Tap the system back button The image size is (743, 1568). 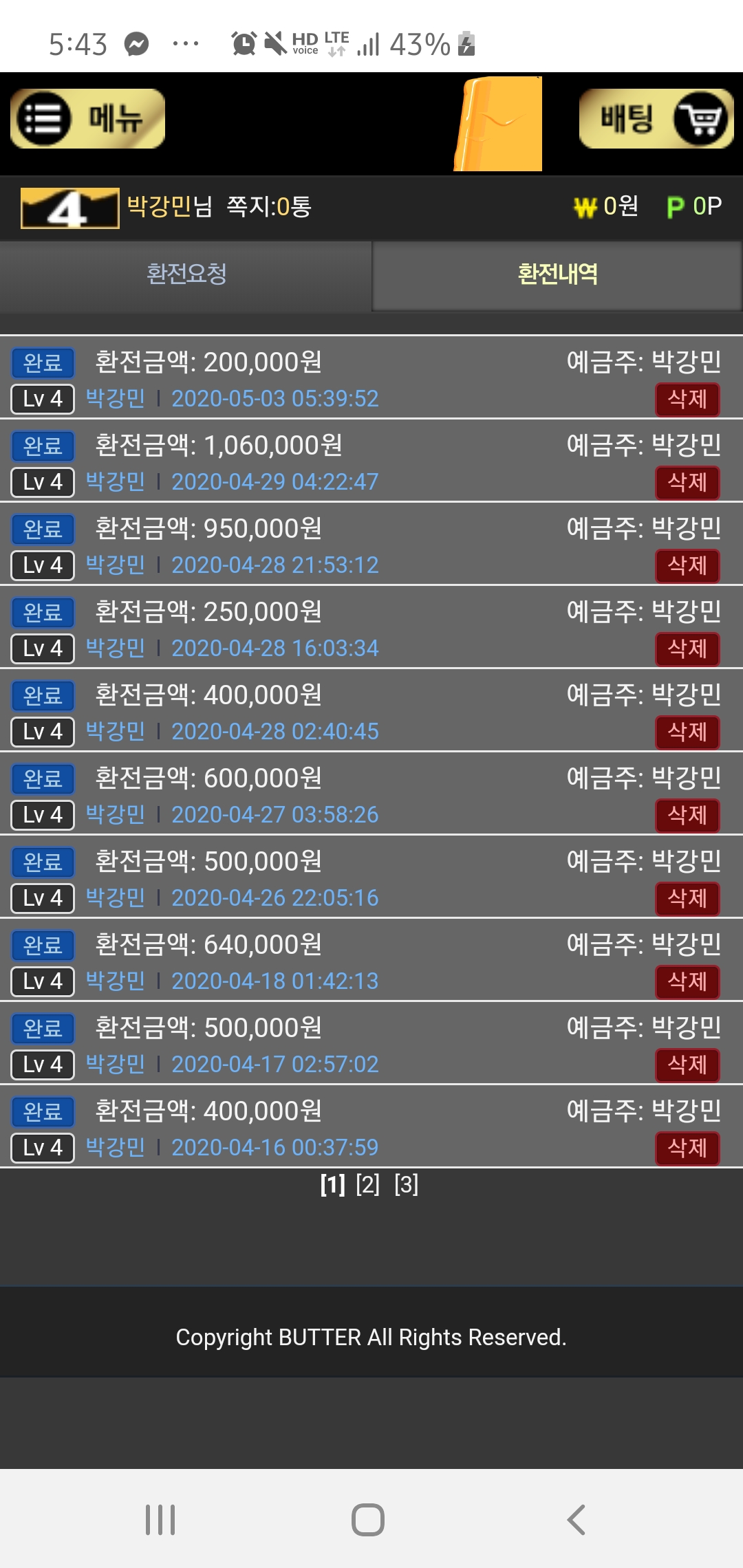click(576, 1519)
